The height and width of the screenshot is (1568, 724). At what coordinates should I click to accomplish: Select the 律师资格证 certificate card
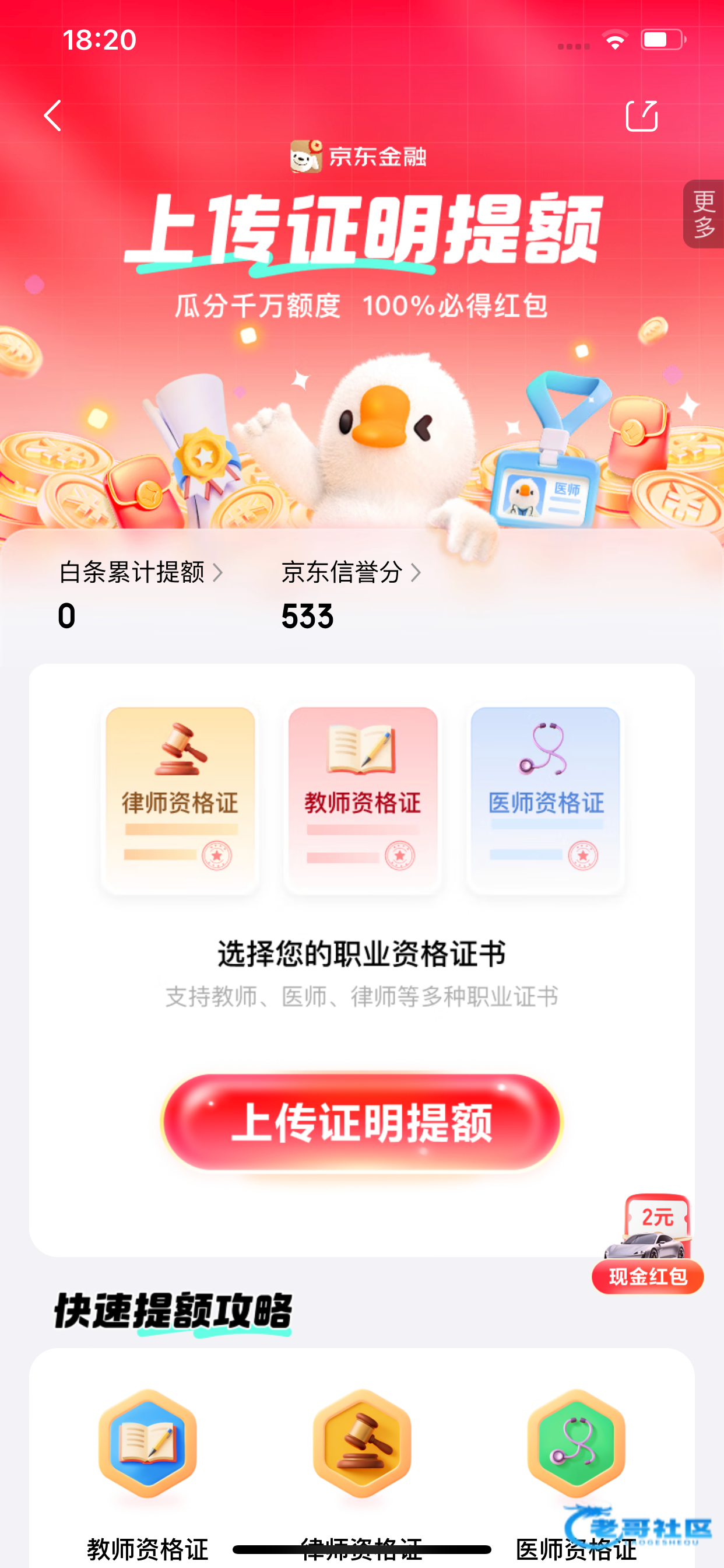[x=180, y=799]
